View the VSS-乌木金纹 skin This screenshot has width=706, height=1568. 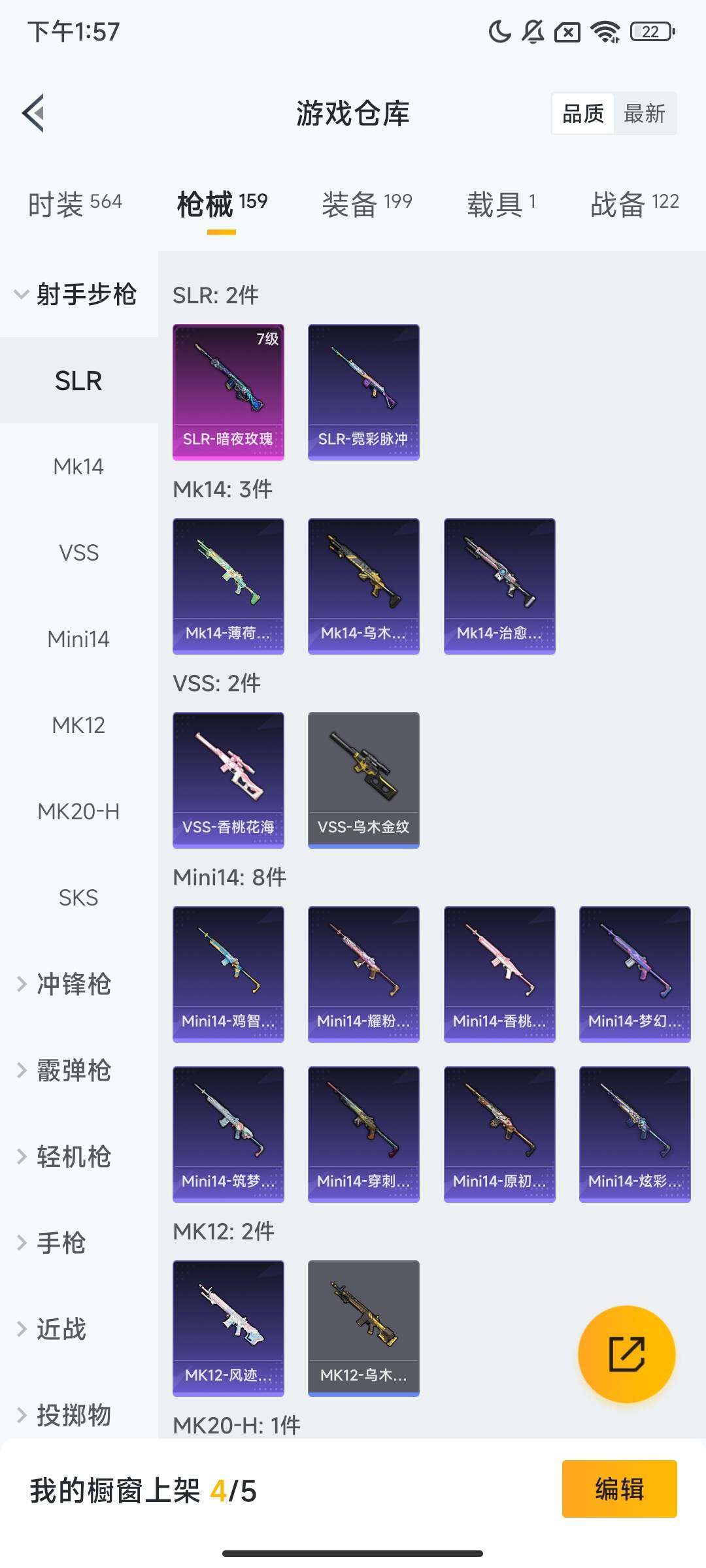click(363, 780)
